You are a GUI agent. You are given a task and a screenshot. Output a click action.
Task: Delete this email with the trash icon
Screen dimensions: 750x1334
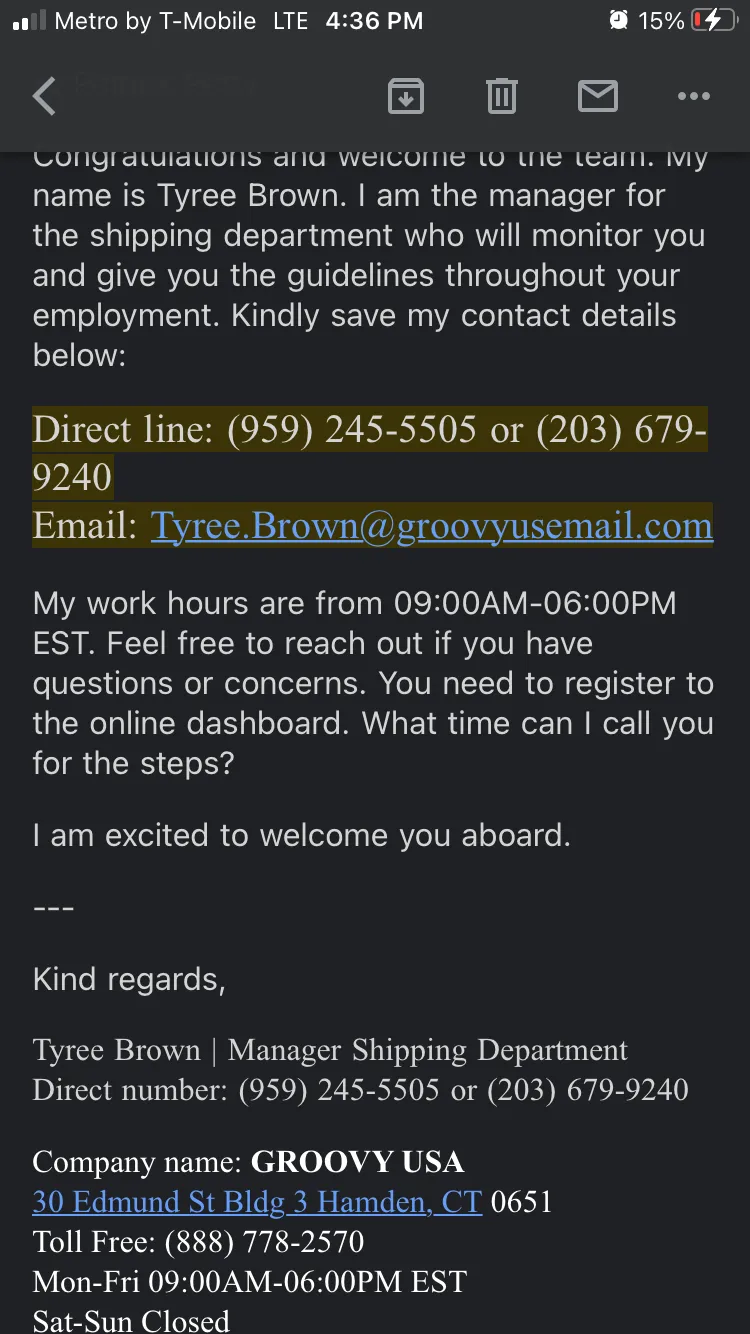(501, 96)
